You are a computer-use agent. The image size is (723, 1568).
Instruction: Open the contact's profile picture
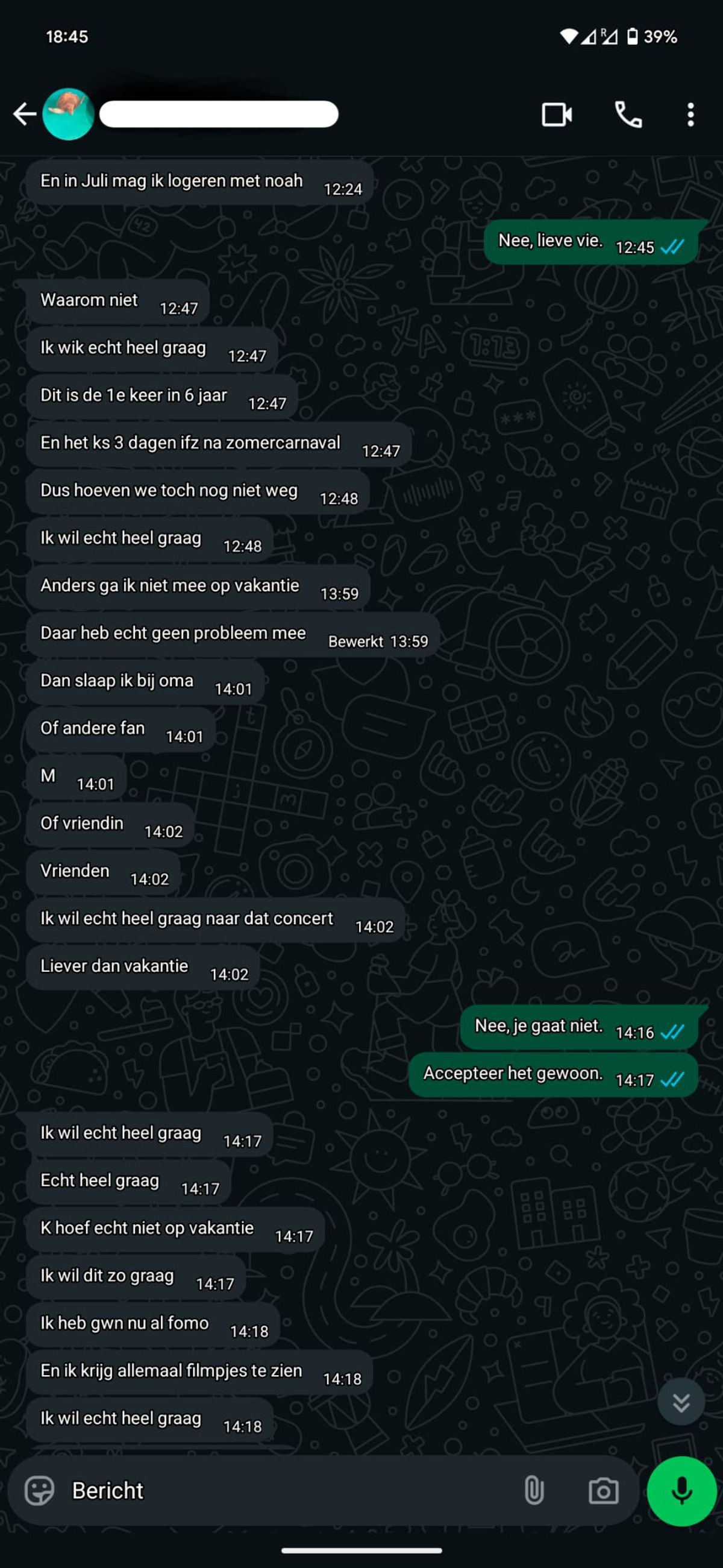pos(68,114)
